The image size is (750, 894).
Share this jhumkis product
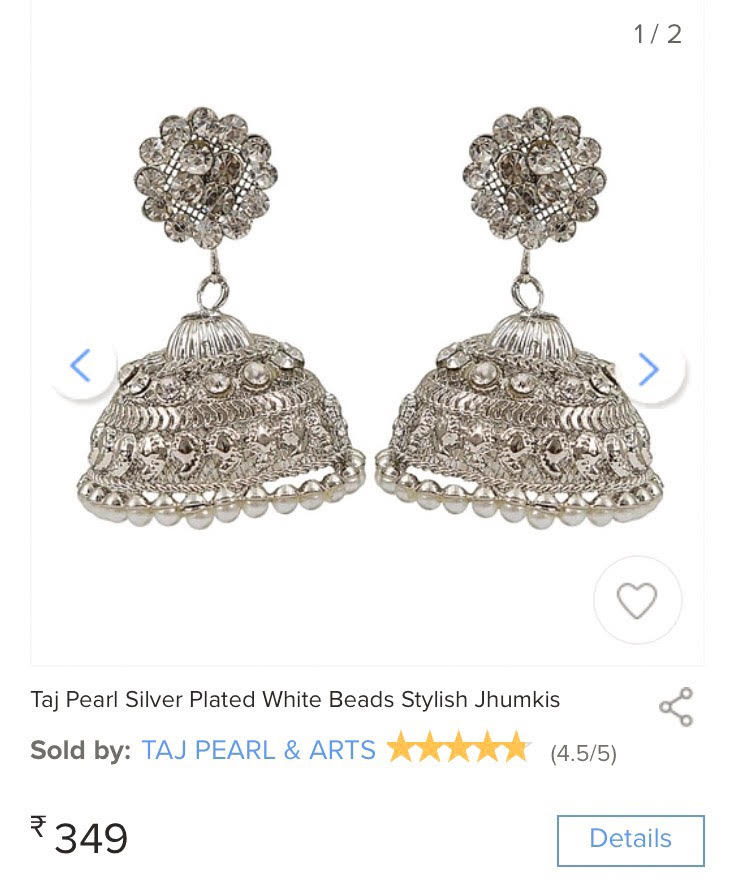(x=676, y=706)
